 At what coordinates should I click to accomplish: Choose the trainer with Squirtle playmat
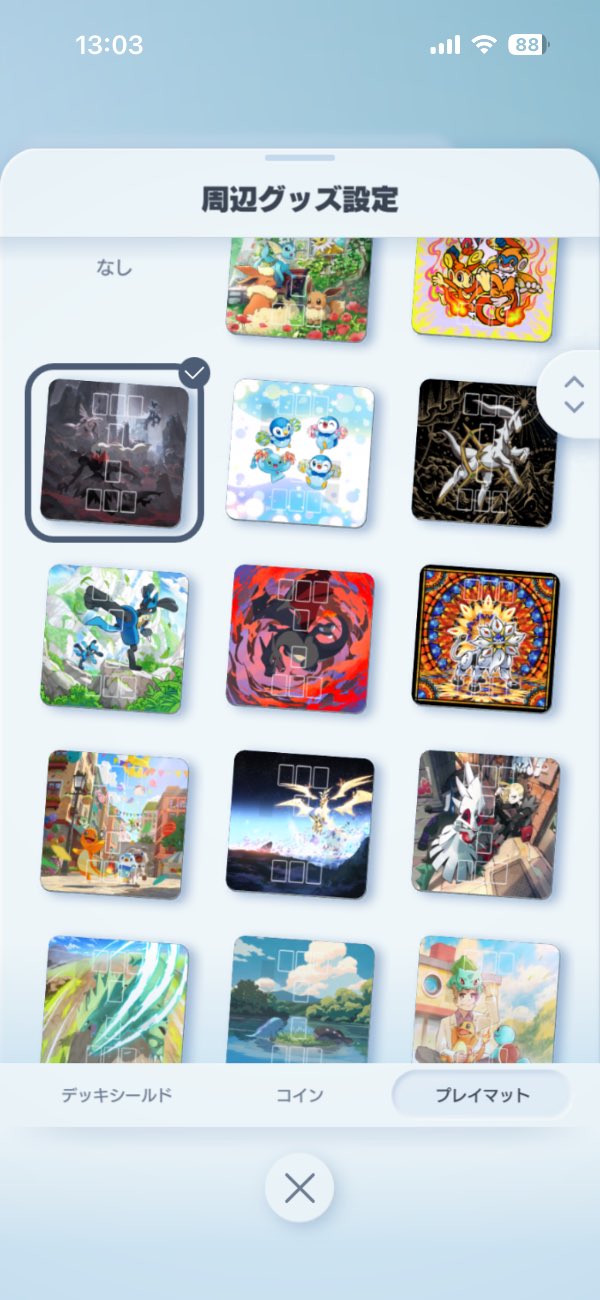(485, 1000)
